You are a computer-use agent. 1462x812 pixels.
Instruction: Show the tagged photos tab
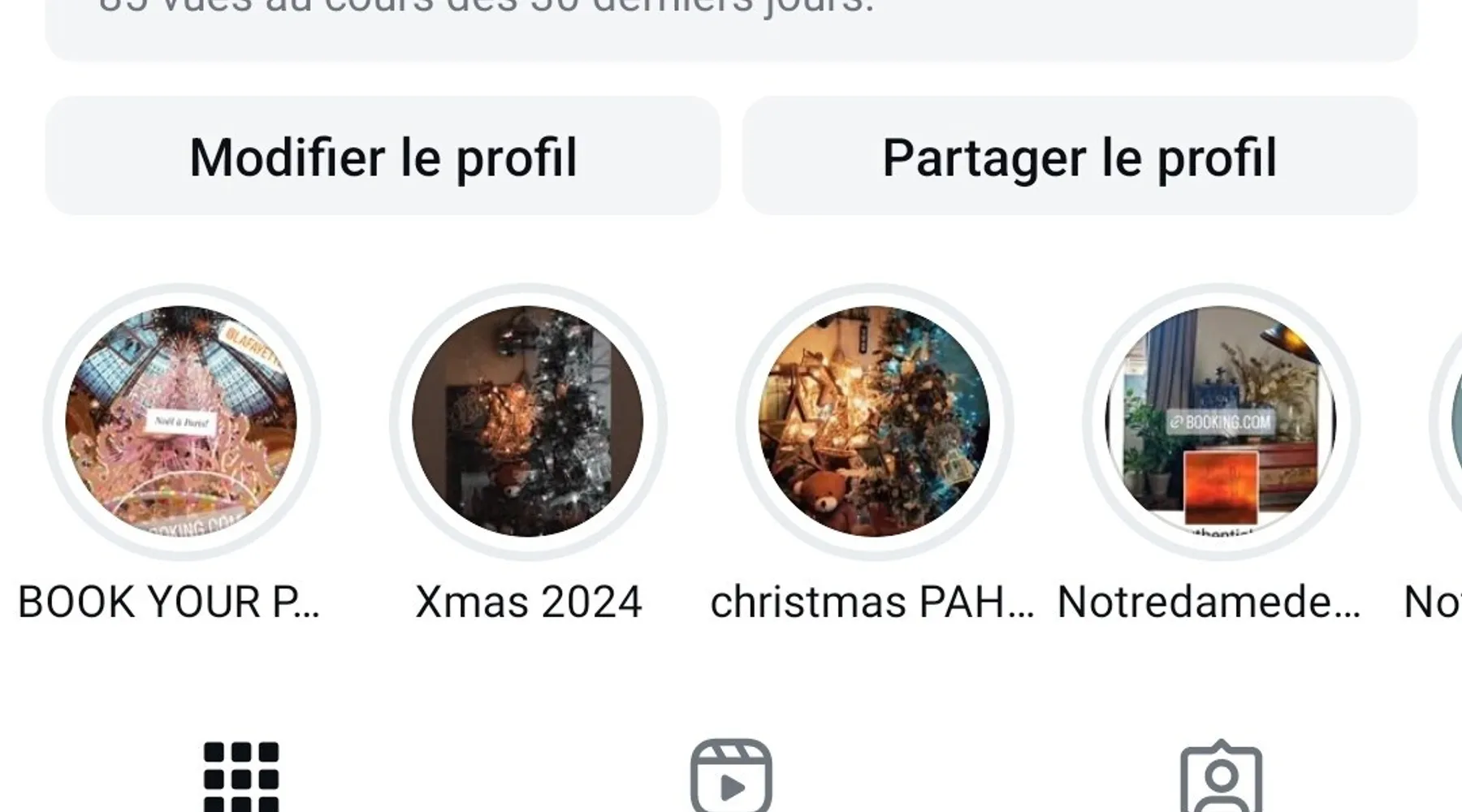tap(1221, 776)
